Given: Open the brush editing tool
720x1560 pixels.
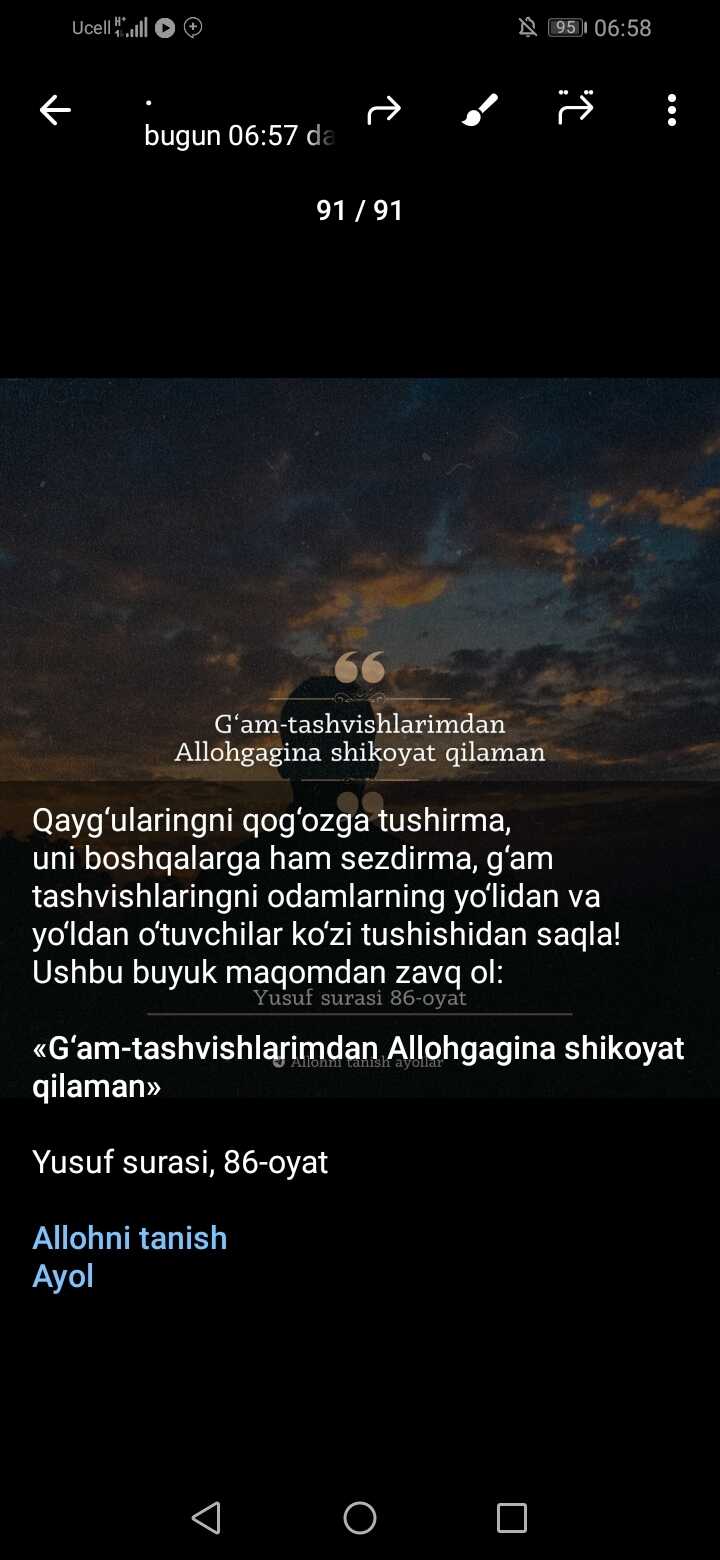Looking at the screenshot, I should [480, 110].
